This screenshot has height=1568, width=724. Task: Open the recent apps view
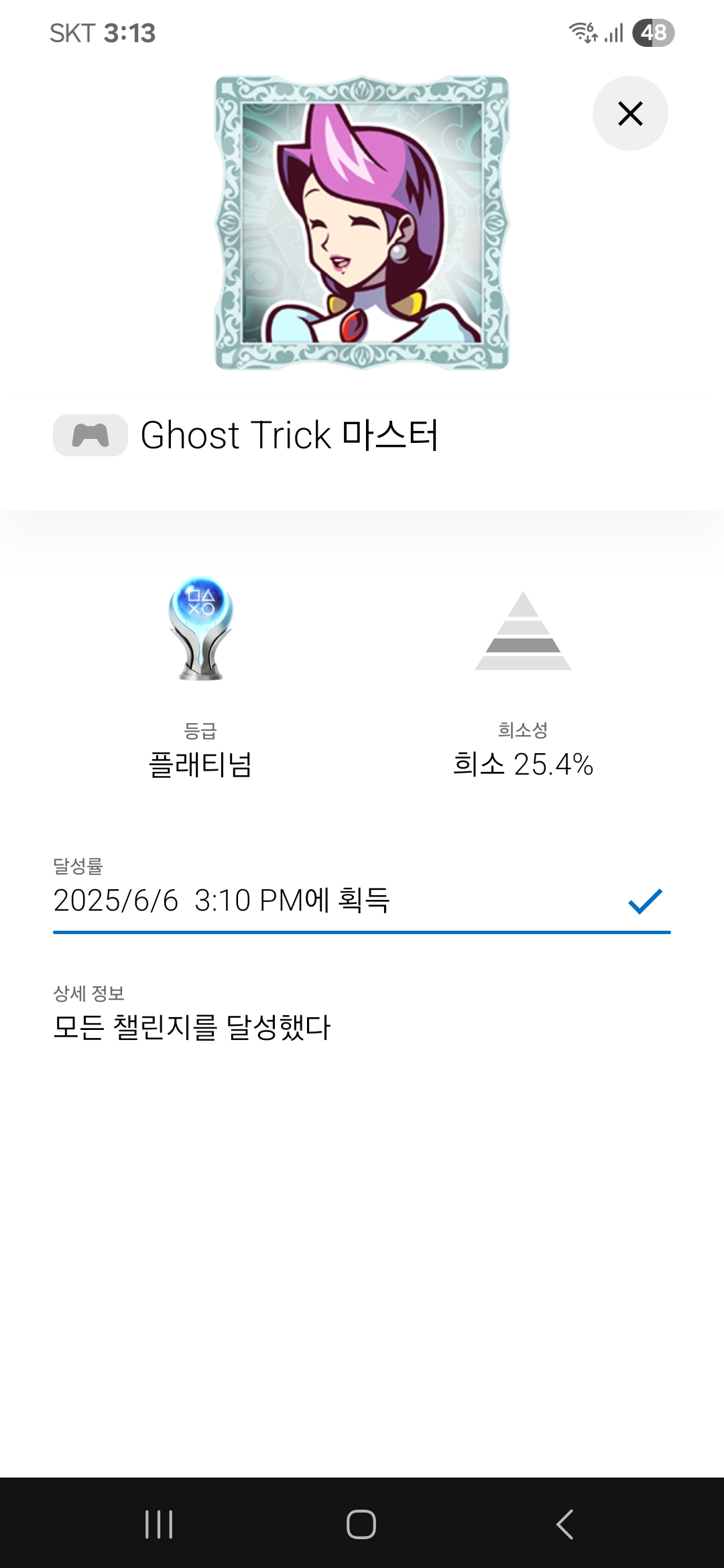tap(159, 1524)
